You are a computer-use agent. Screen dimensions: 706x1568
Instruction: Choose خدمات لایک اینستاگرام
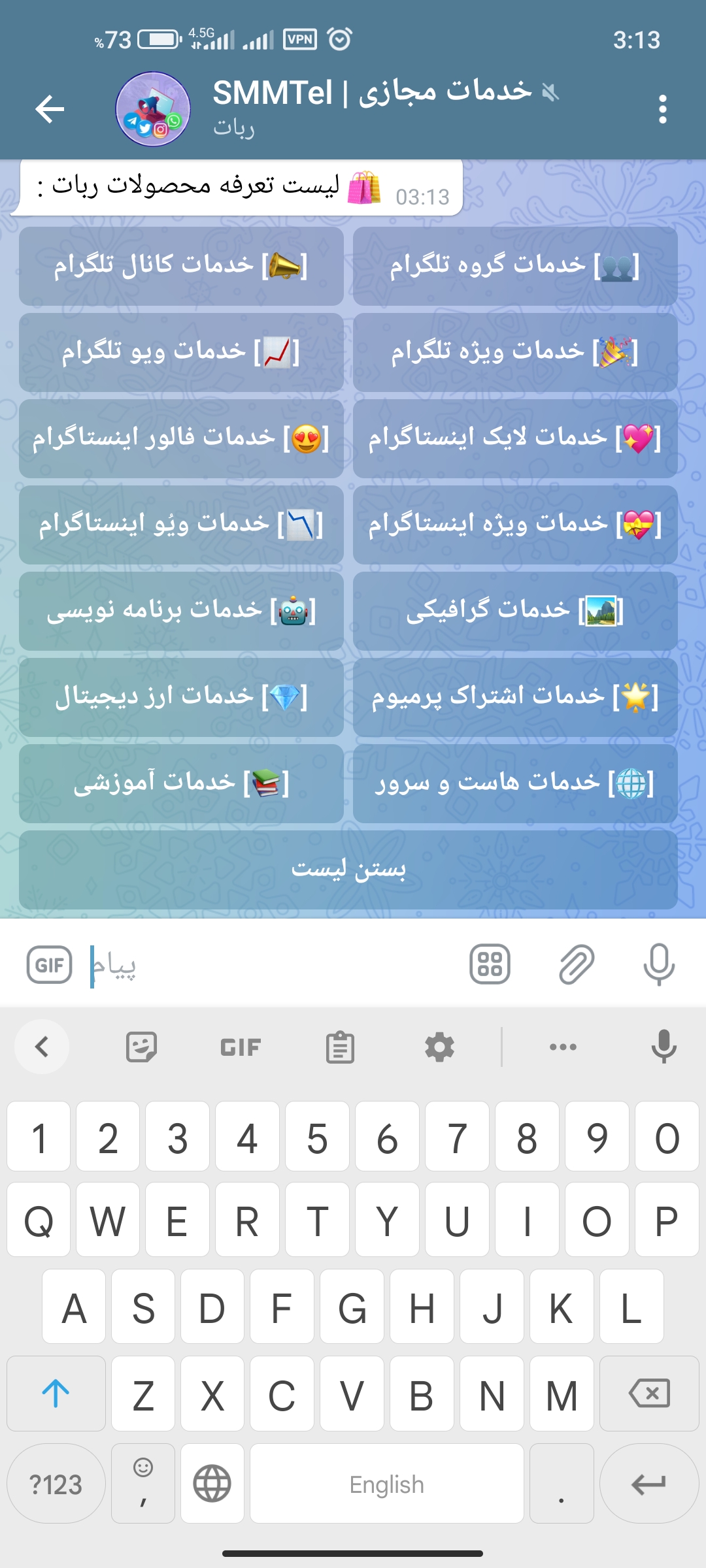pos(515,438)
